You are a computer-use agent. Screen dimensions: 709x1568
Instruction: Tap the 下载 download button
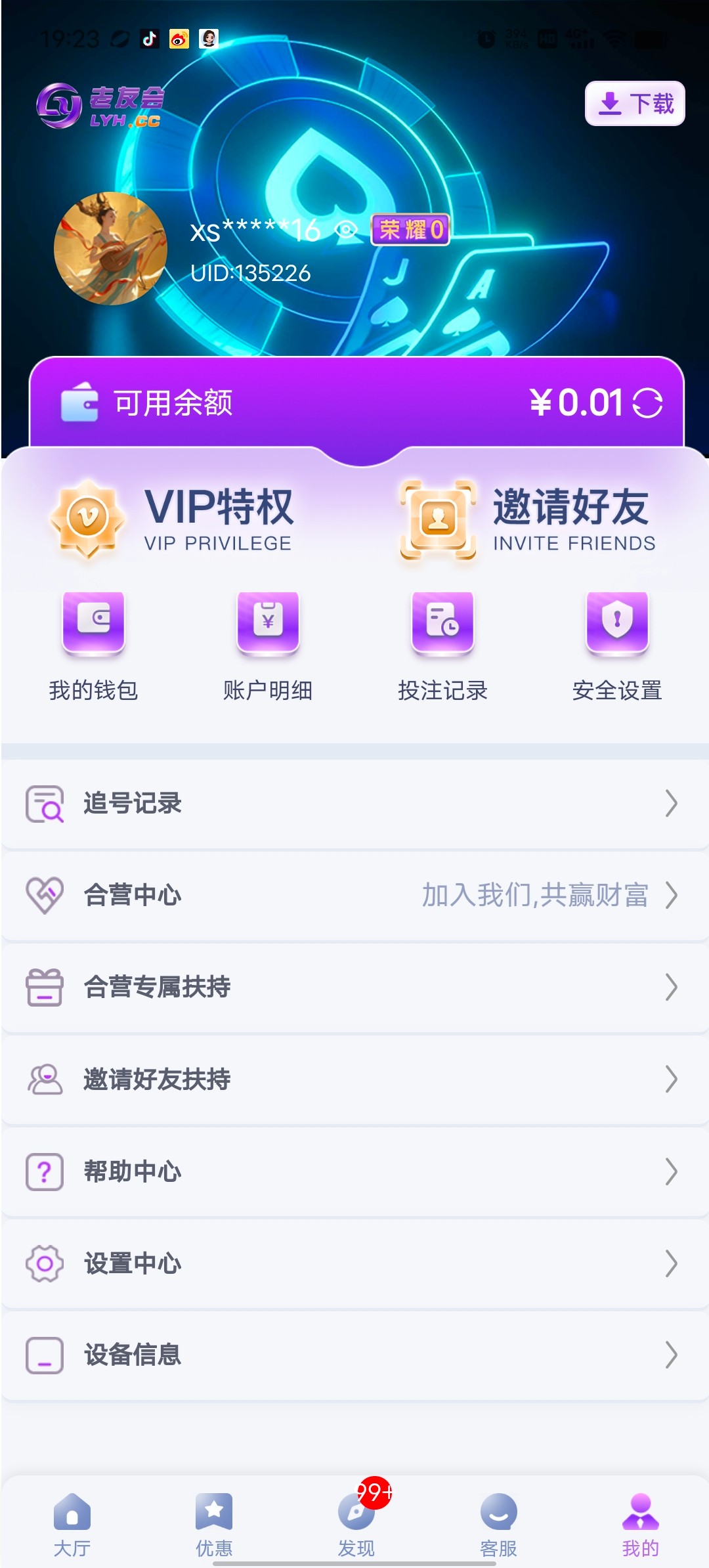coord(635,104)
